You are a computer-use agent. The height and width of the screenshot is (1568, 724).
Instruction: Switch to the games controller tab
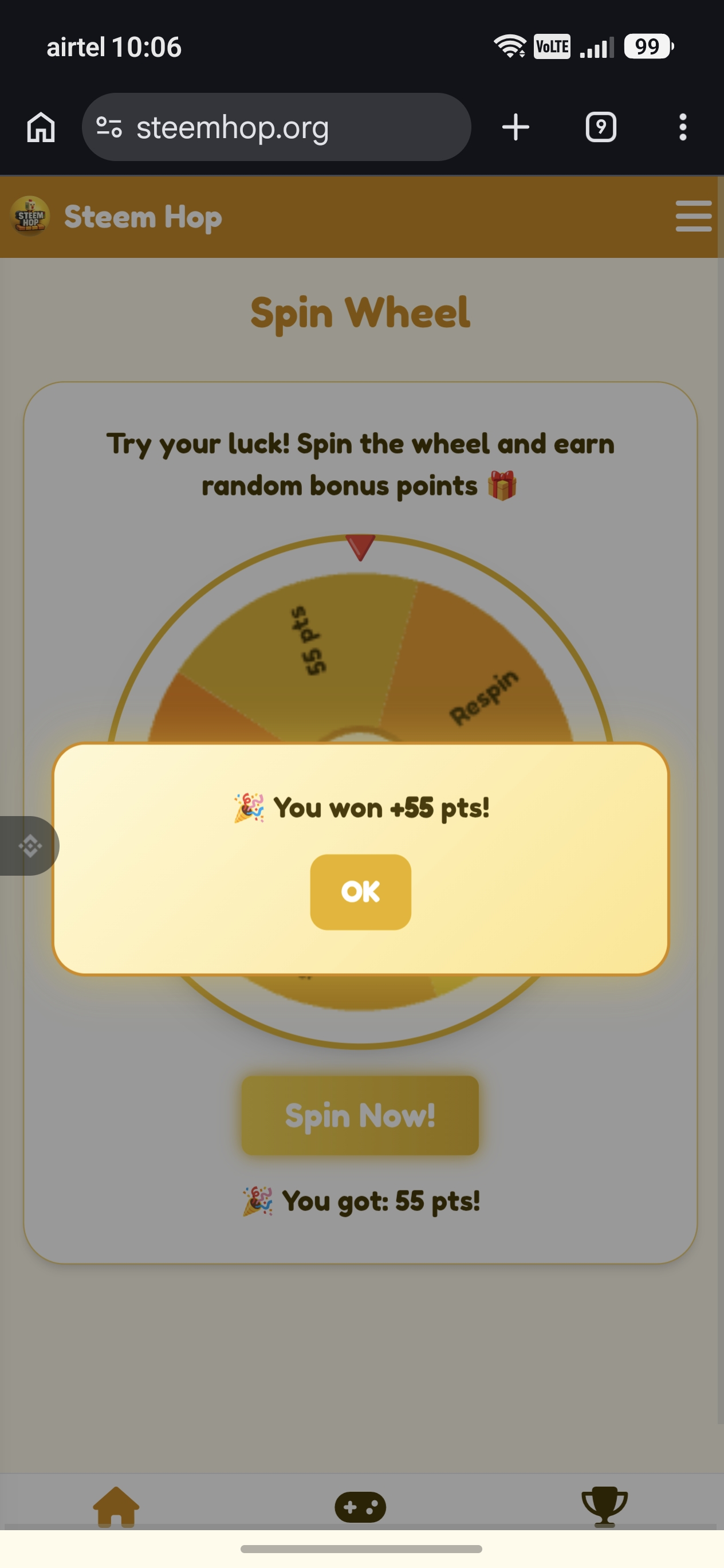tap(360, 1507)
